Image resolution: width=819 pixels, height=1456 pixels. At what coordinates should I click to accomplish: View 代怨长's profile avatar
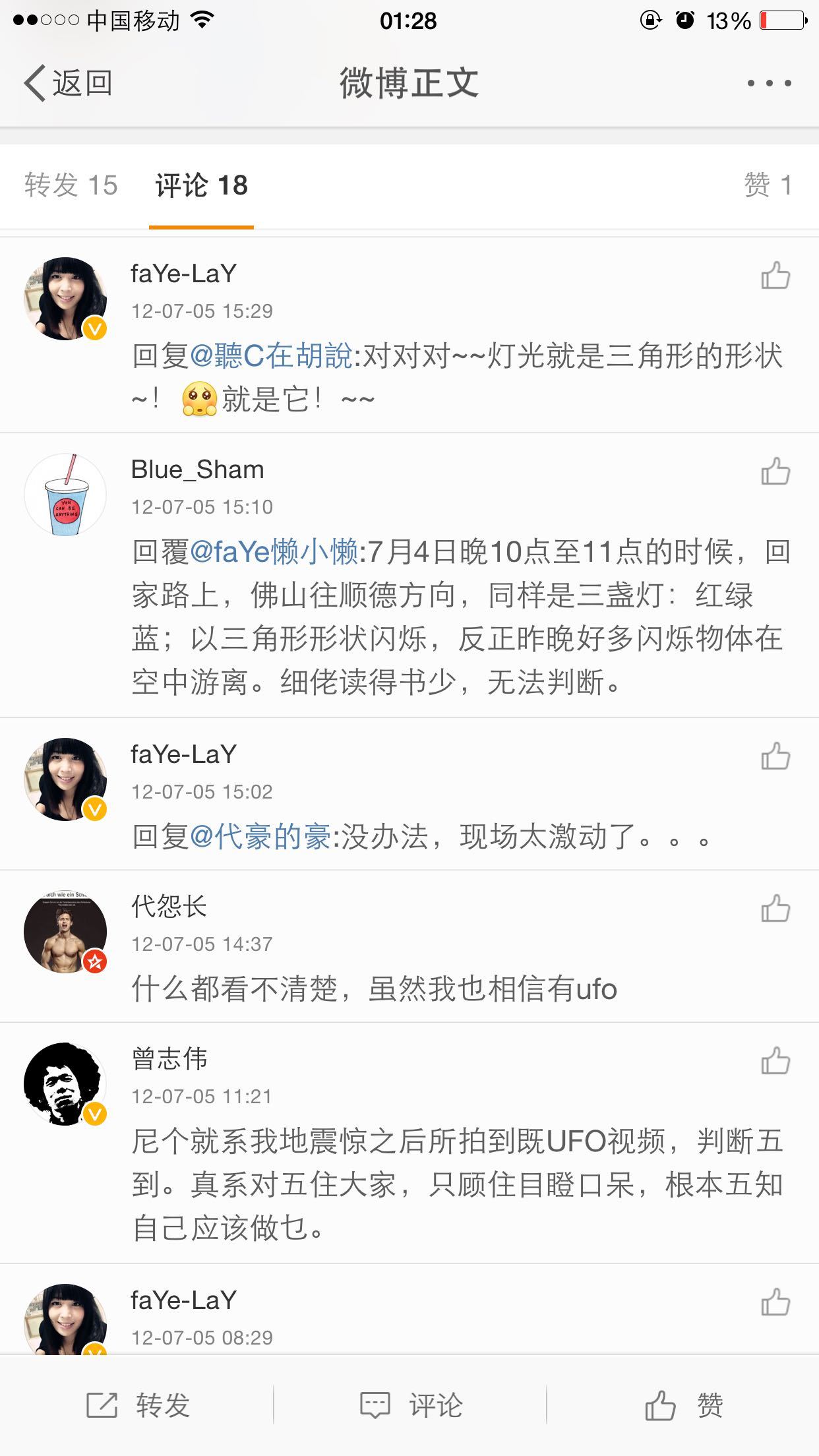coord(65,931)
